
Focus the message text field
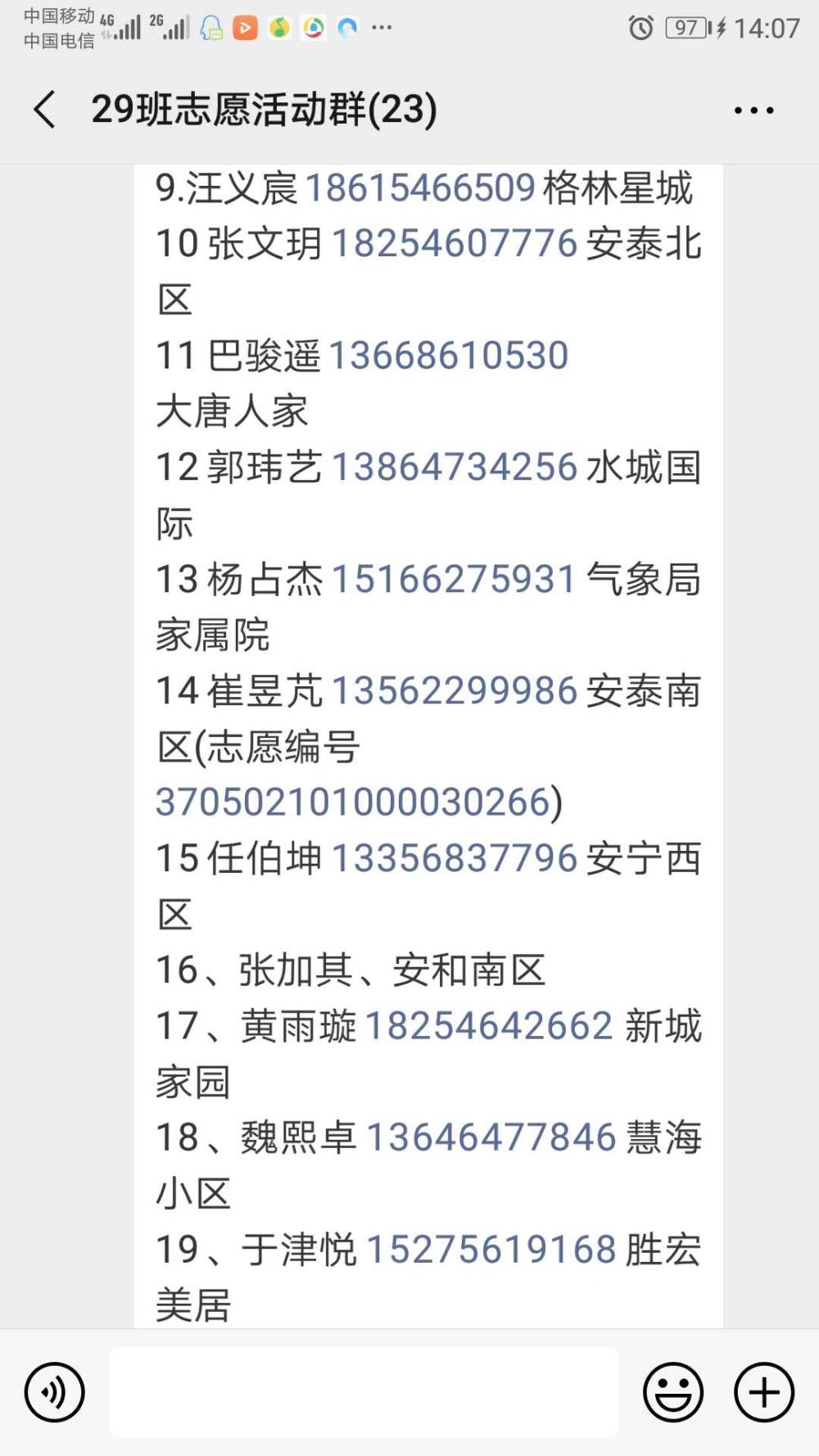click(364, 1392)
